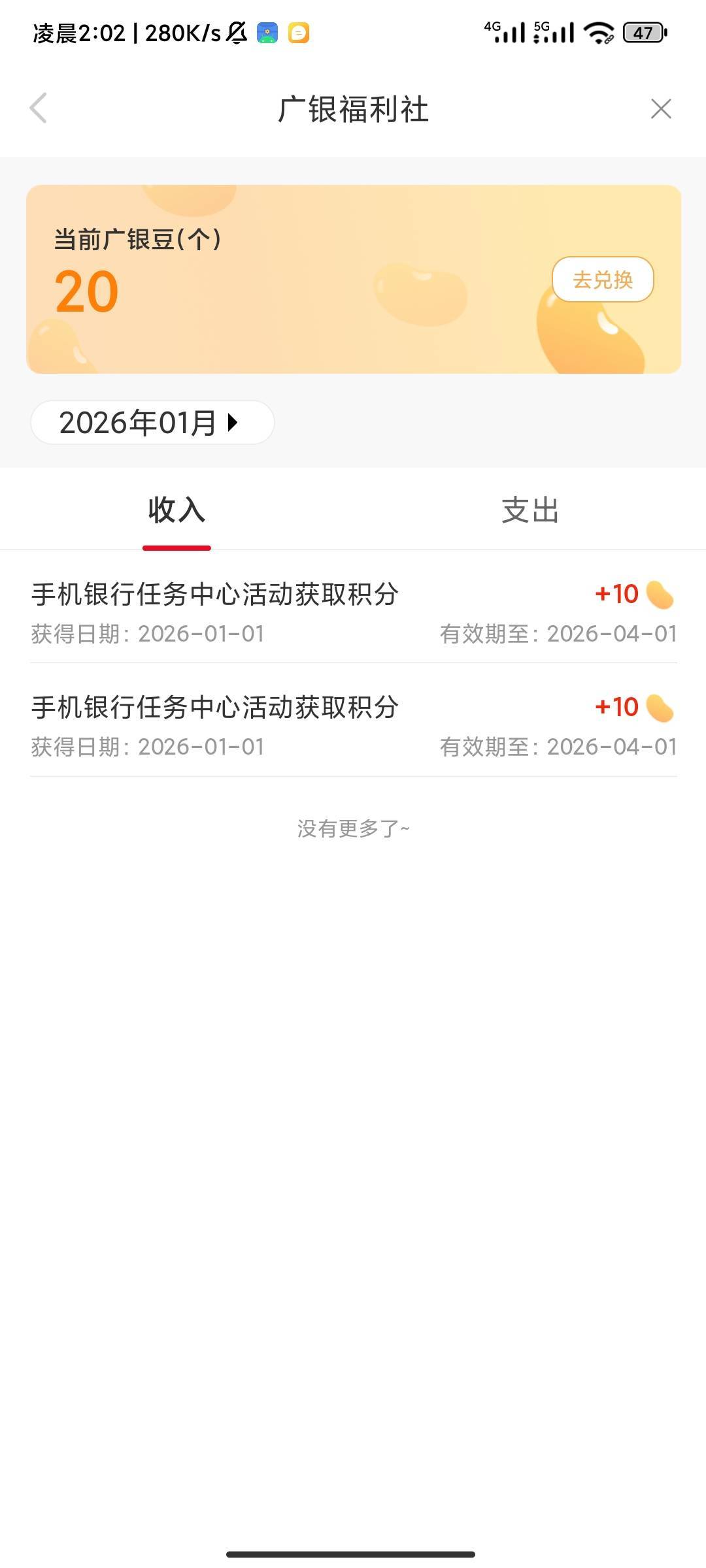The image size is (706, 1568).
Task: Switch to the 支出 tab
Action: (x=529, y=510)
